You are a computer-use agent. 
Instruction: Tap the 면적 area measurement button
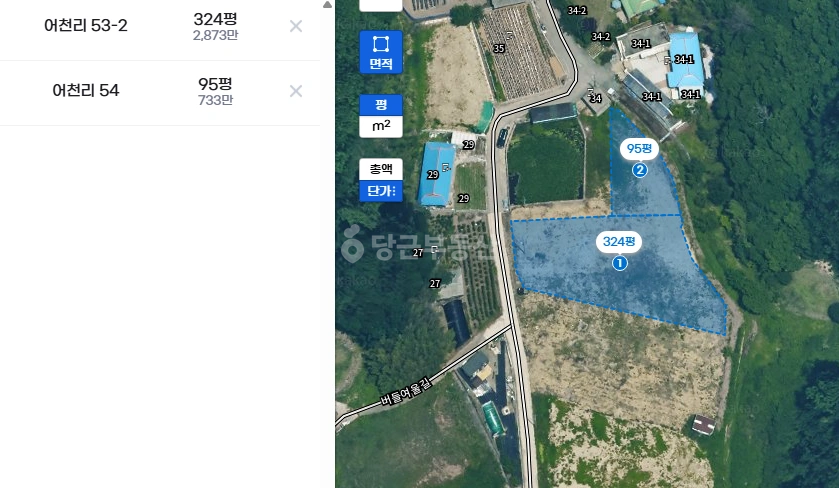pyautogui.click(x=380, y=52)
